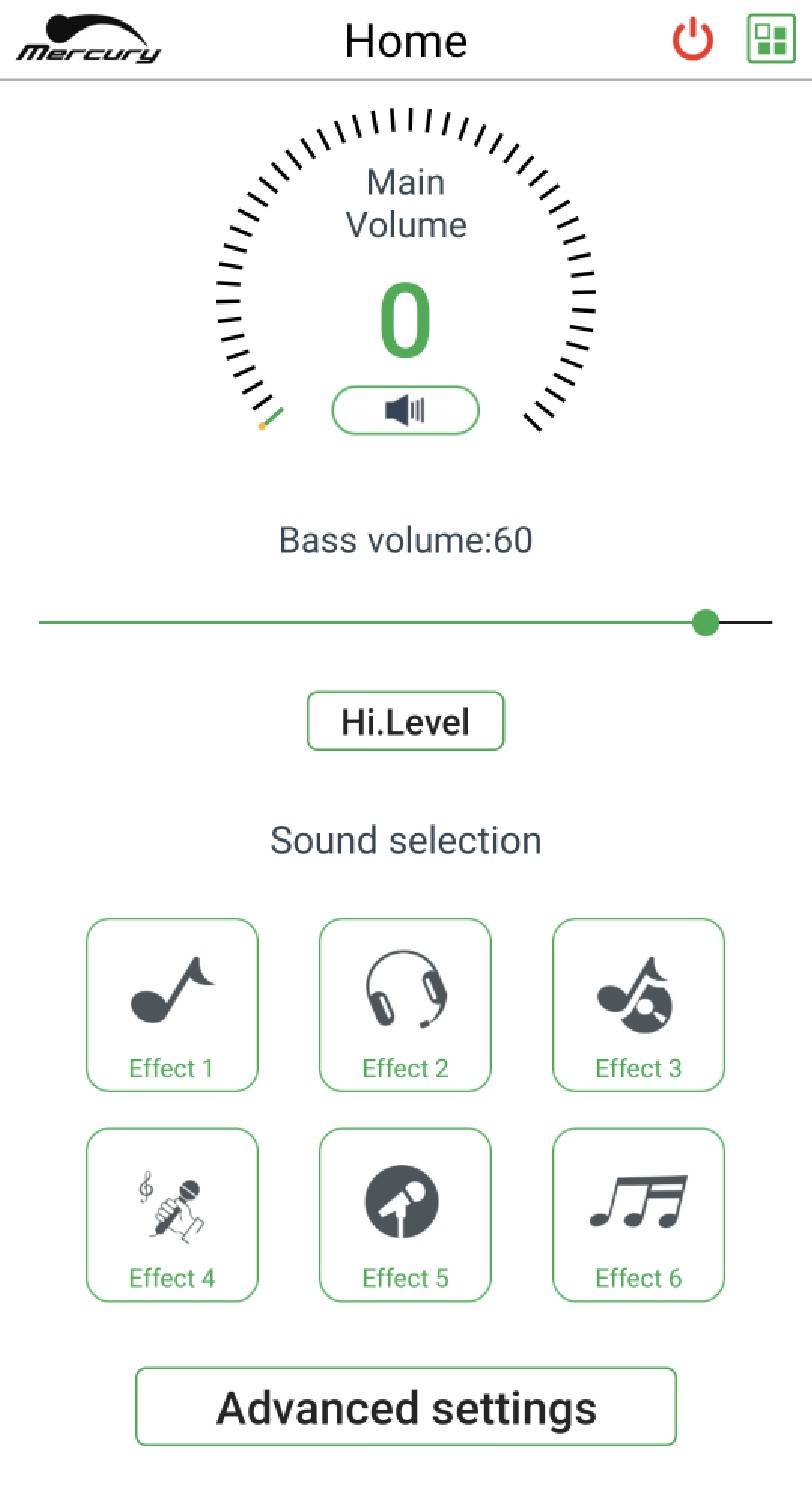Choose the Effect 2 headset preset

point(405,1005)
